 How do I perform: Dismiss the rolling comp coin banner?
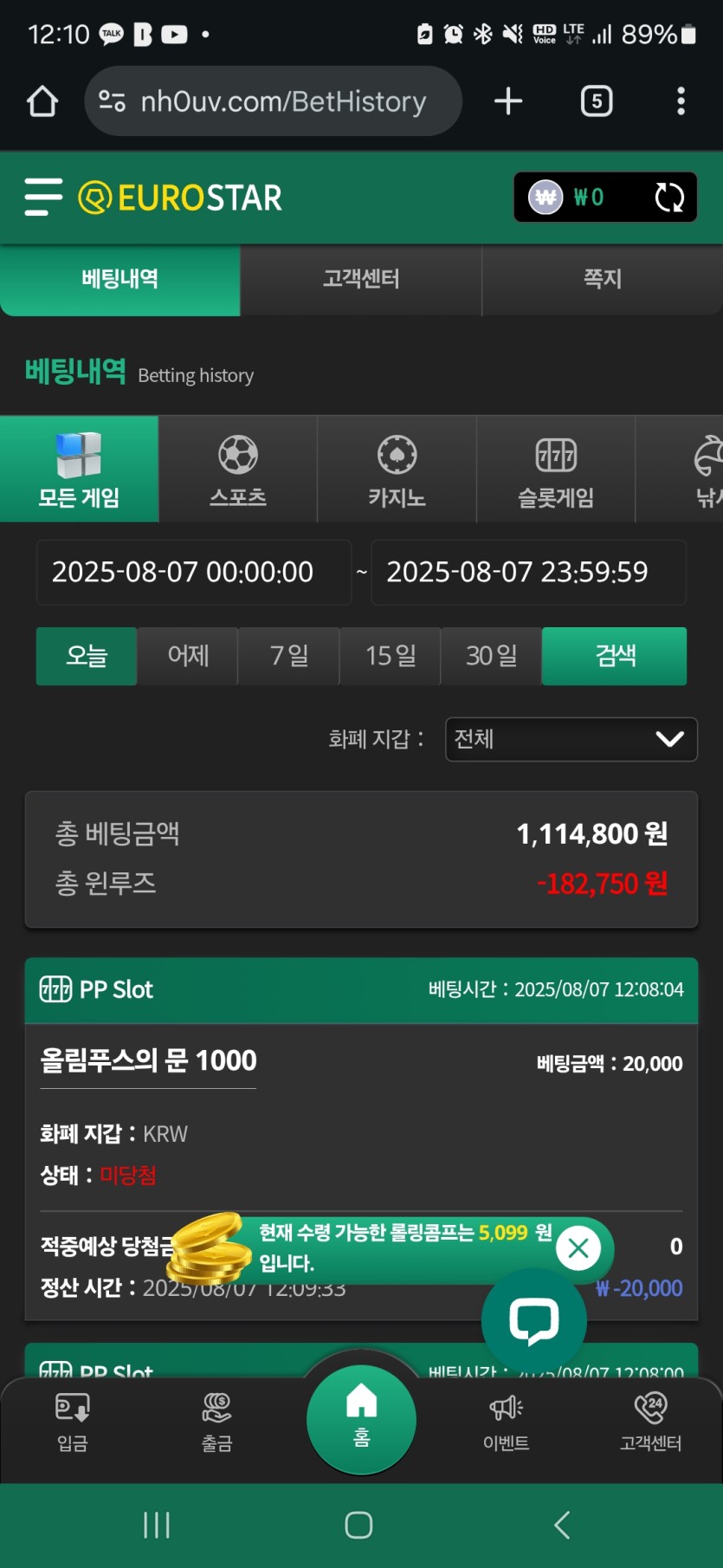pyautogui.click(x=578, y=1248)
